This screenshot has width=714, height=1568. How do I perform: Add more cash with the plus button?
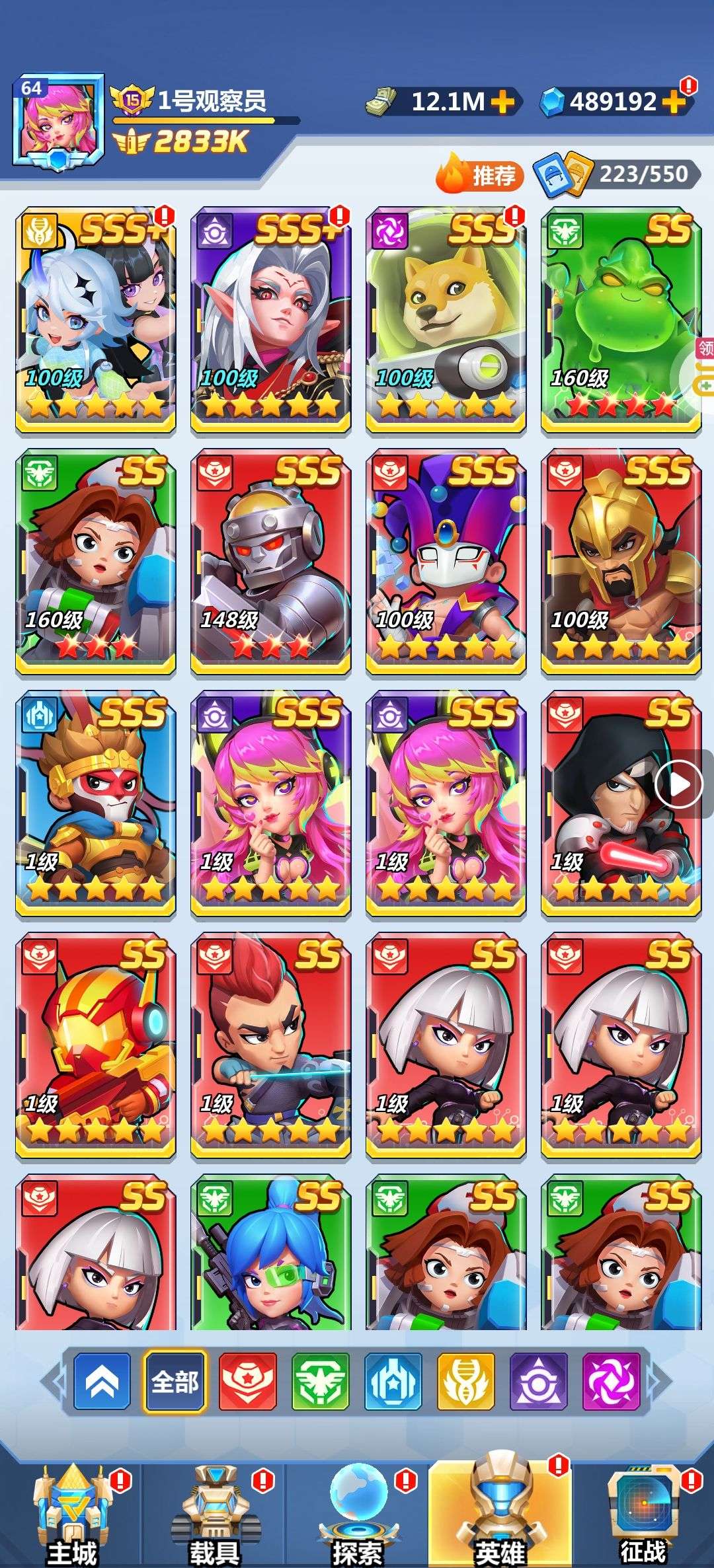(x=502, y=101)
